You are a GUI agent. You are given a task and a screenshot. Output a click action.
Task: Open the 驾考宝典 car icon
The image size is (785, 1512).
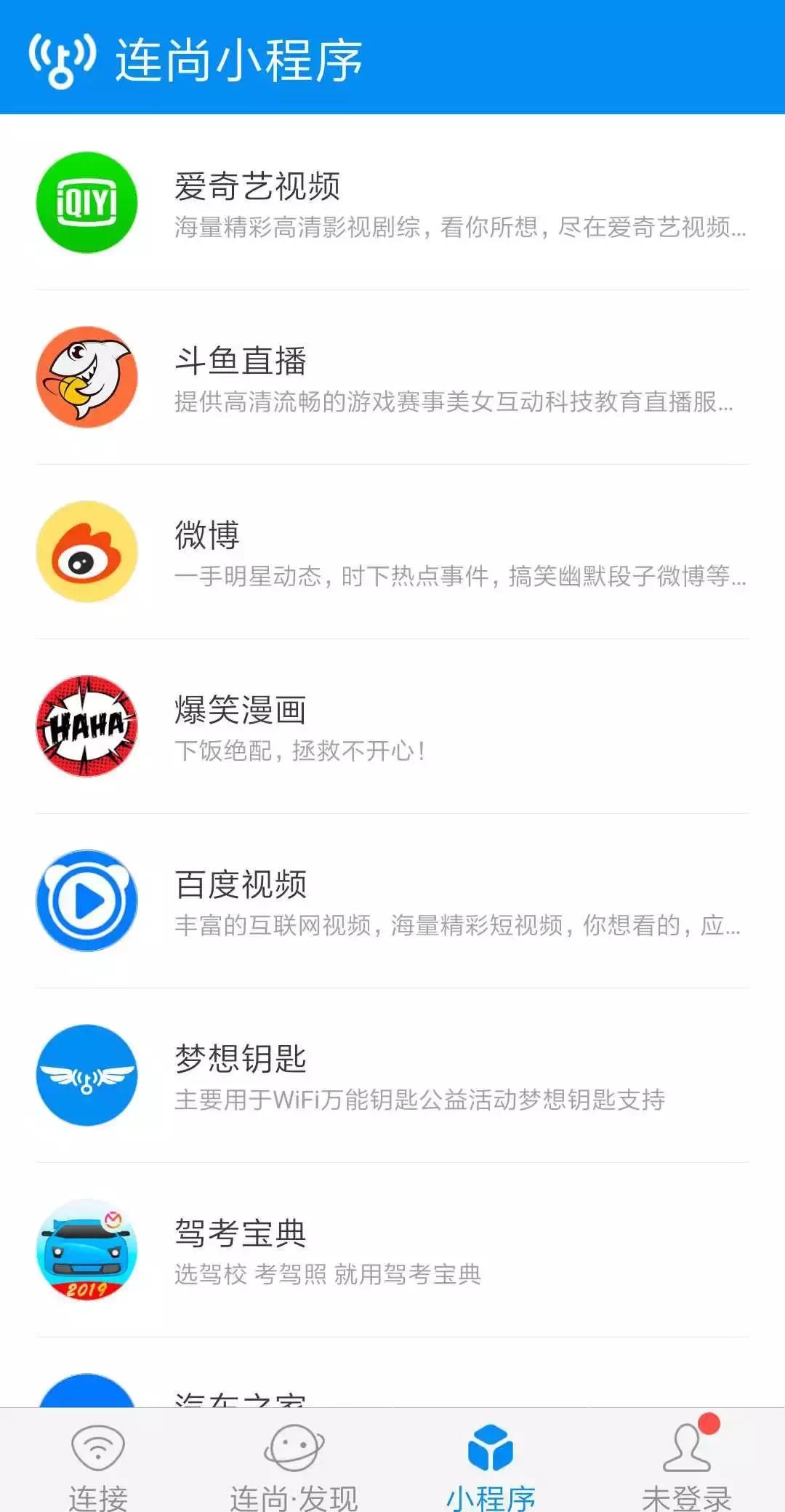pyautogui.click(x=86, y=1249)
